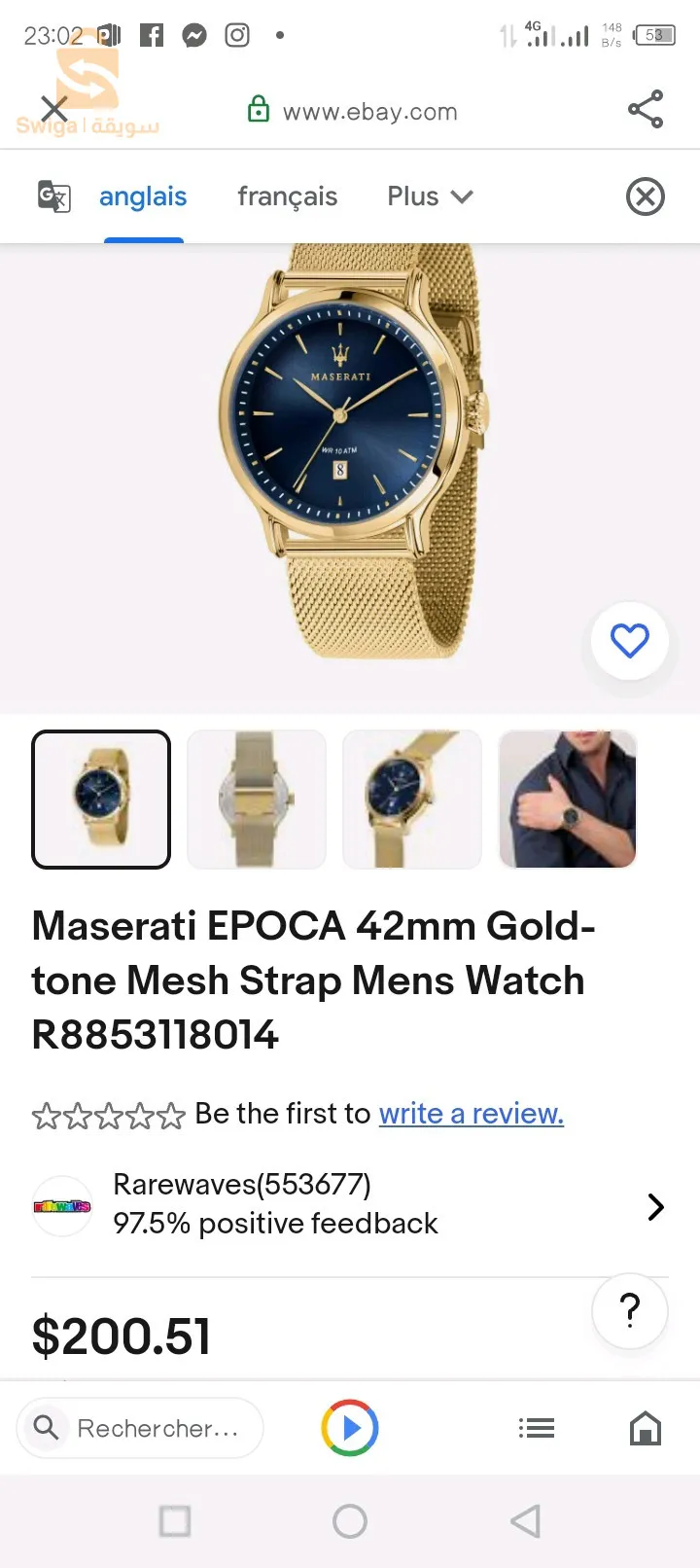Close the browser tab with X
The image size is (700, 1568).
54,110
